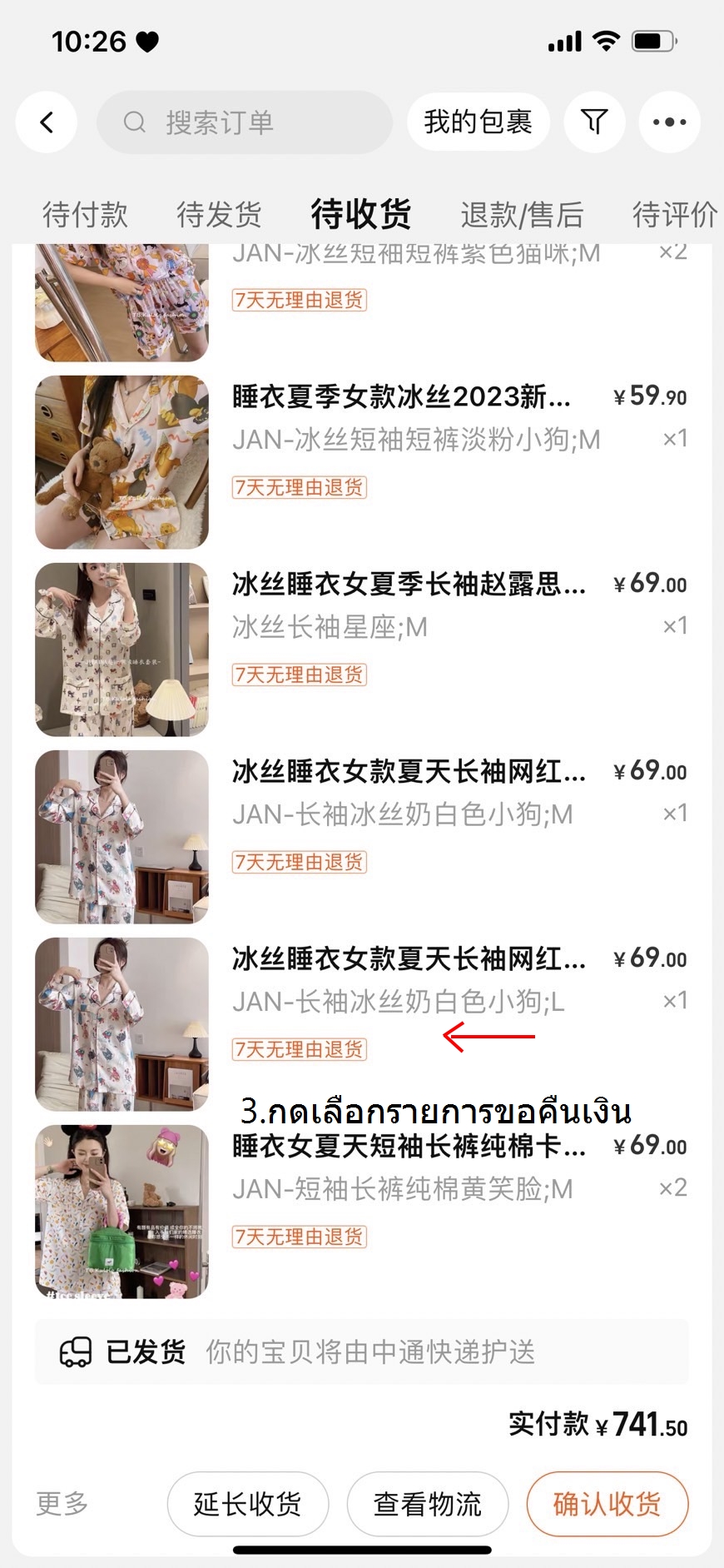Switch to the 待评价 tab

pos(674,215)
